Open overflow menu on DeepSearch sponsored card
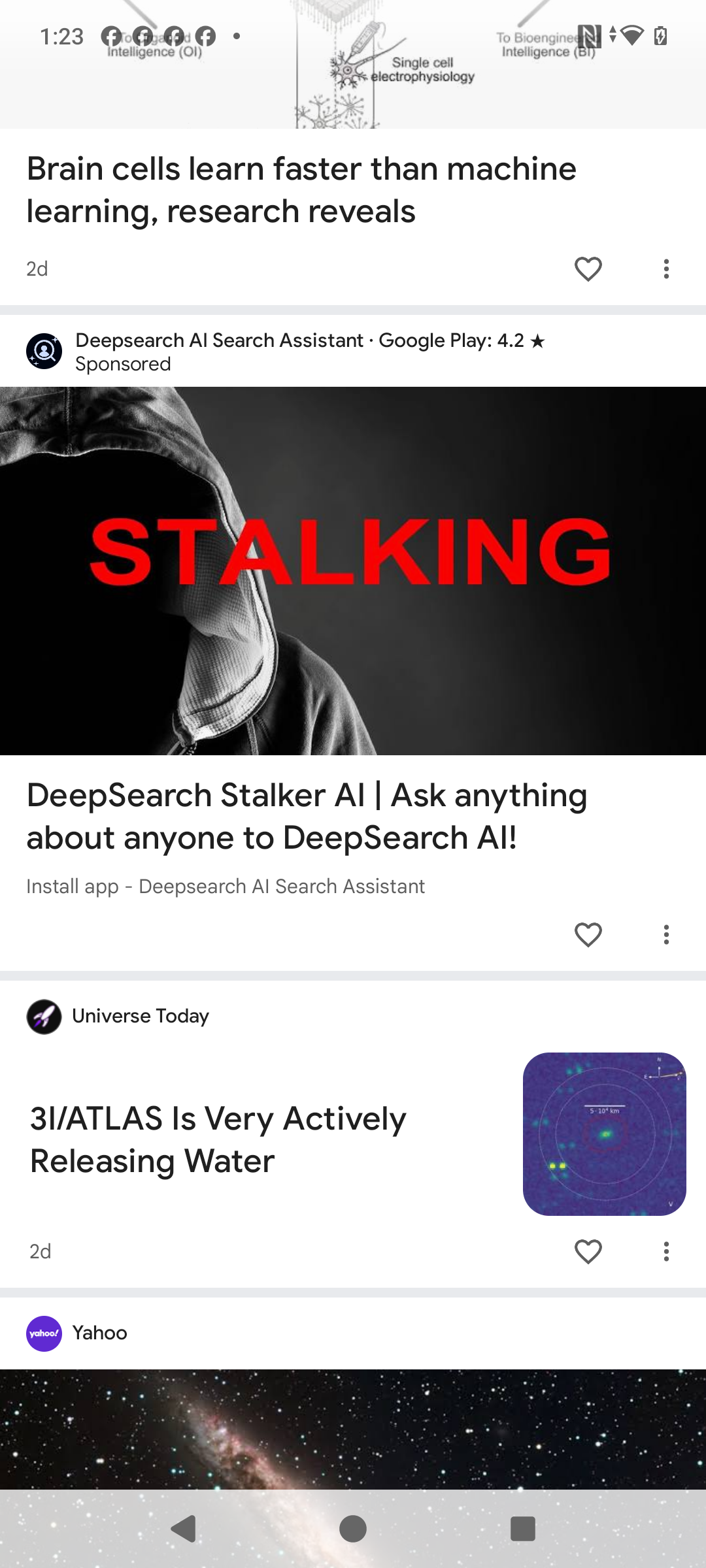Image resolution: width=706 pixels, height=1568 pixels. (666, 934)
